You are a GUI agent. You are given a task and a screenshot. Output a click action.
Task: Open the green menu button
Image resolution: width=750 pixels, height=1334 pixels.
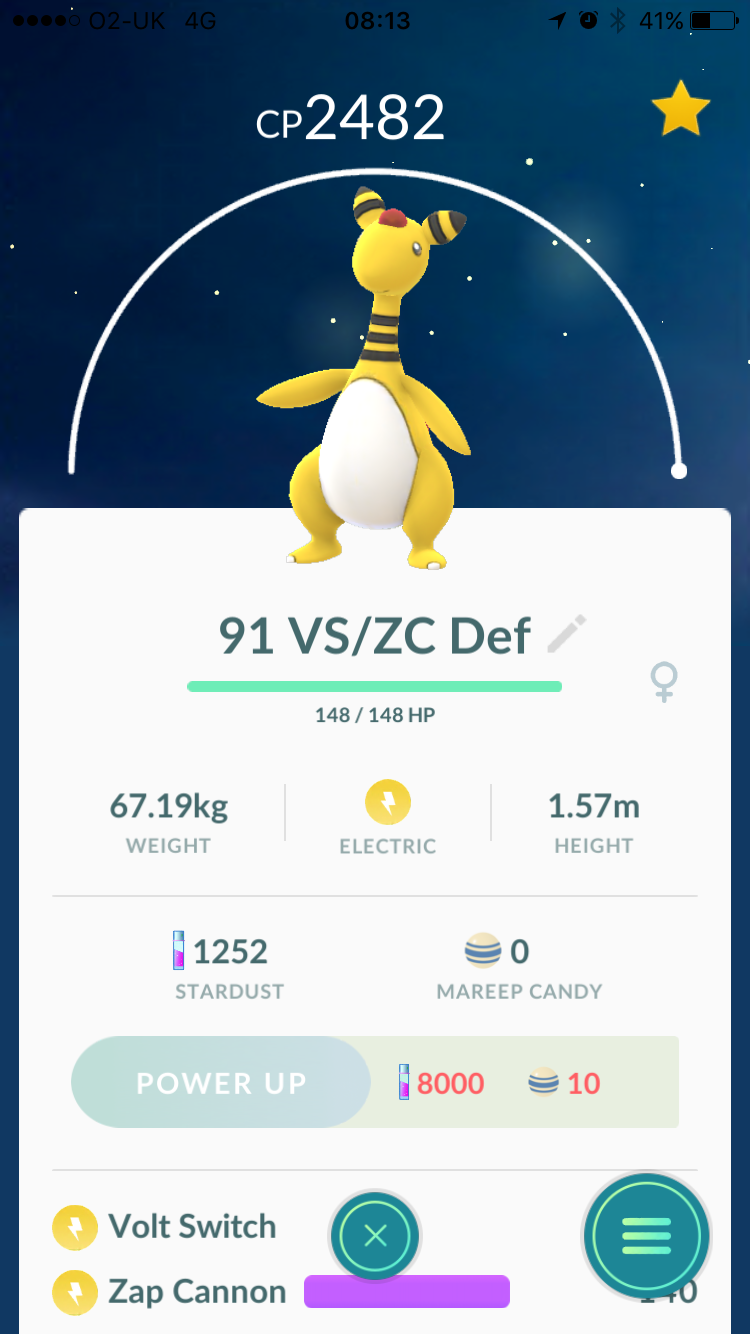tap(646, 1236)
